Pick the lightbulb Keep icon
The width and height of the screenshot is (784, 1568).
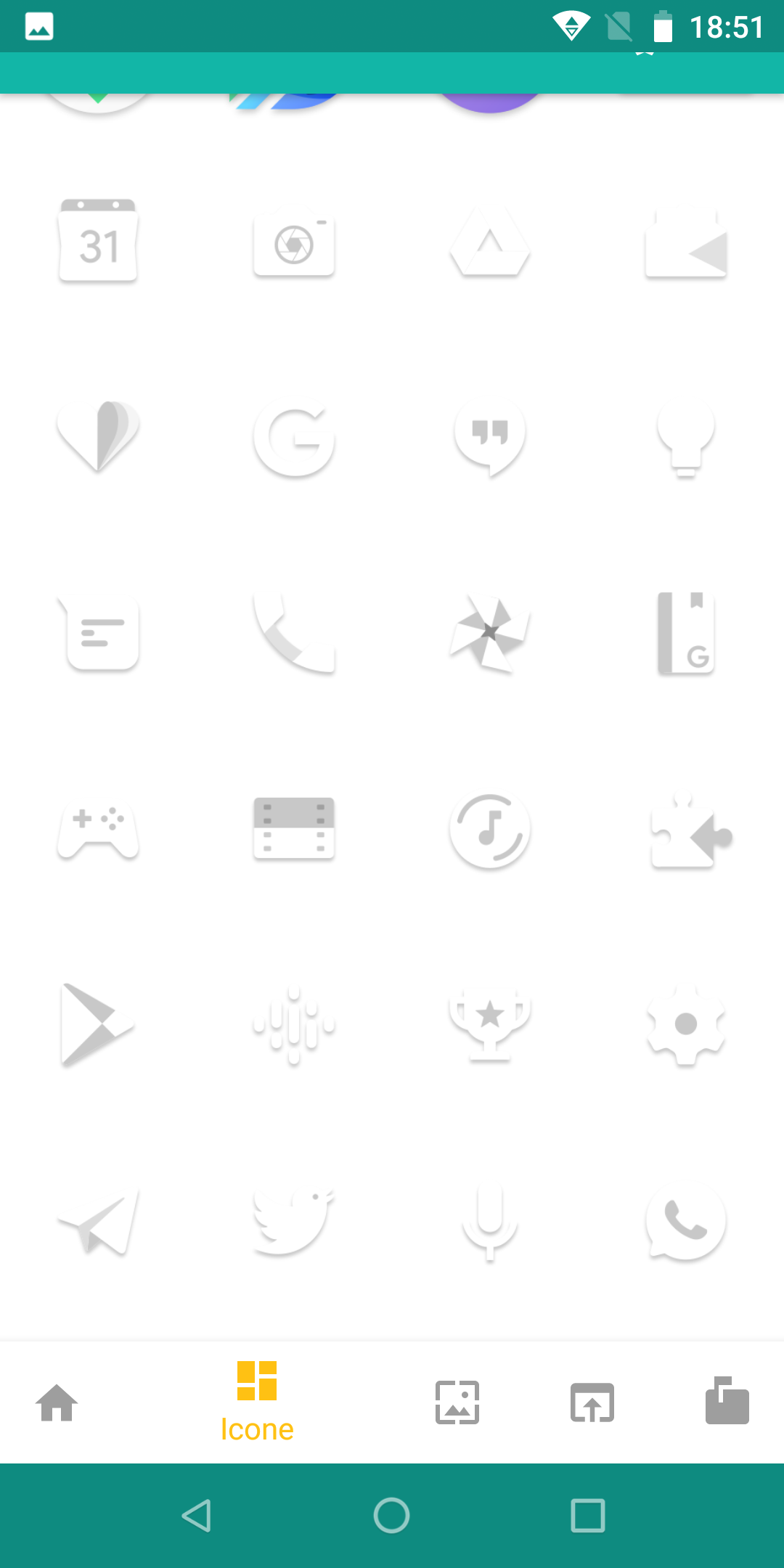pos(686,438)
